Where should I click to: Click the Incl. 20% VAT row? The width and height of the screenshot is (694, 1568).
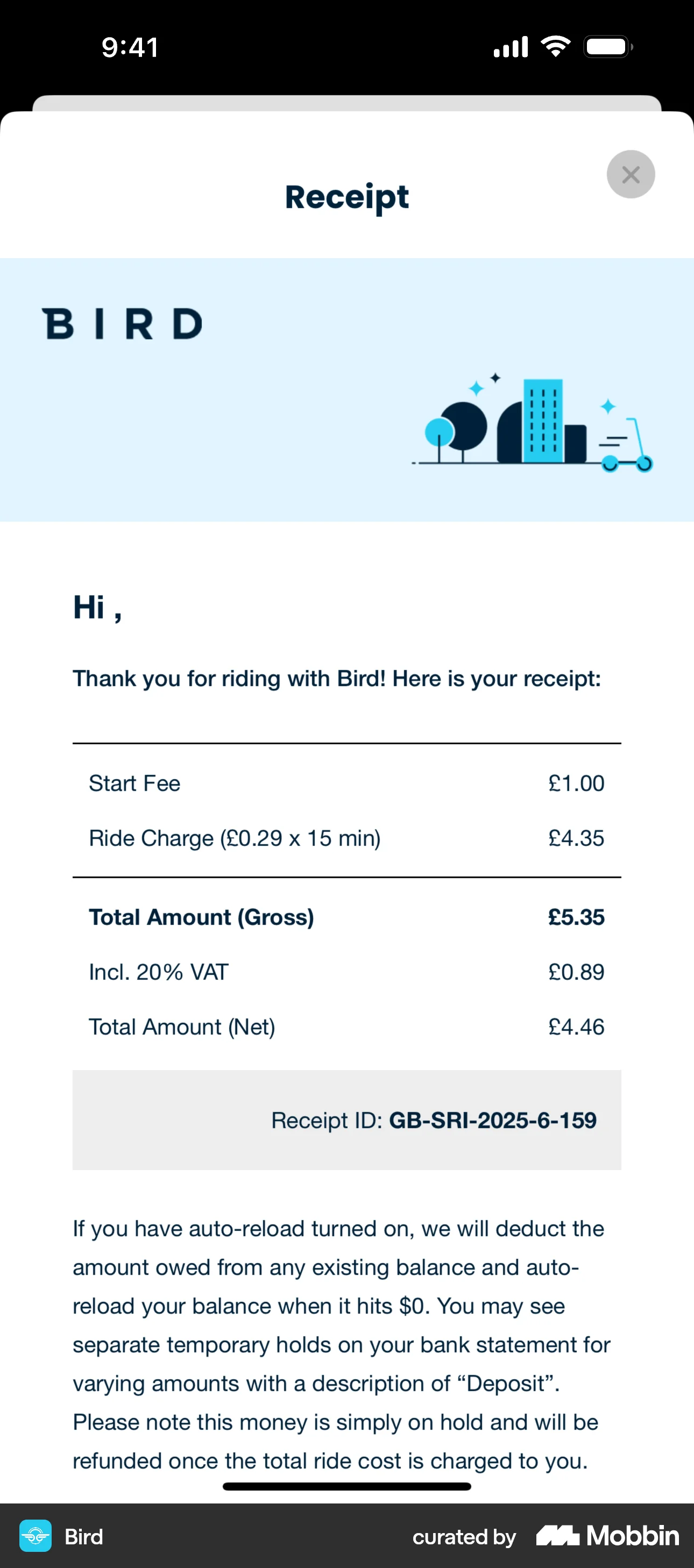tap(158, 972)
